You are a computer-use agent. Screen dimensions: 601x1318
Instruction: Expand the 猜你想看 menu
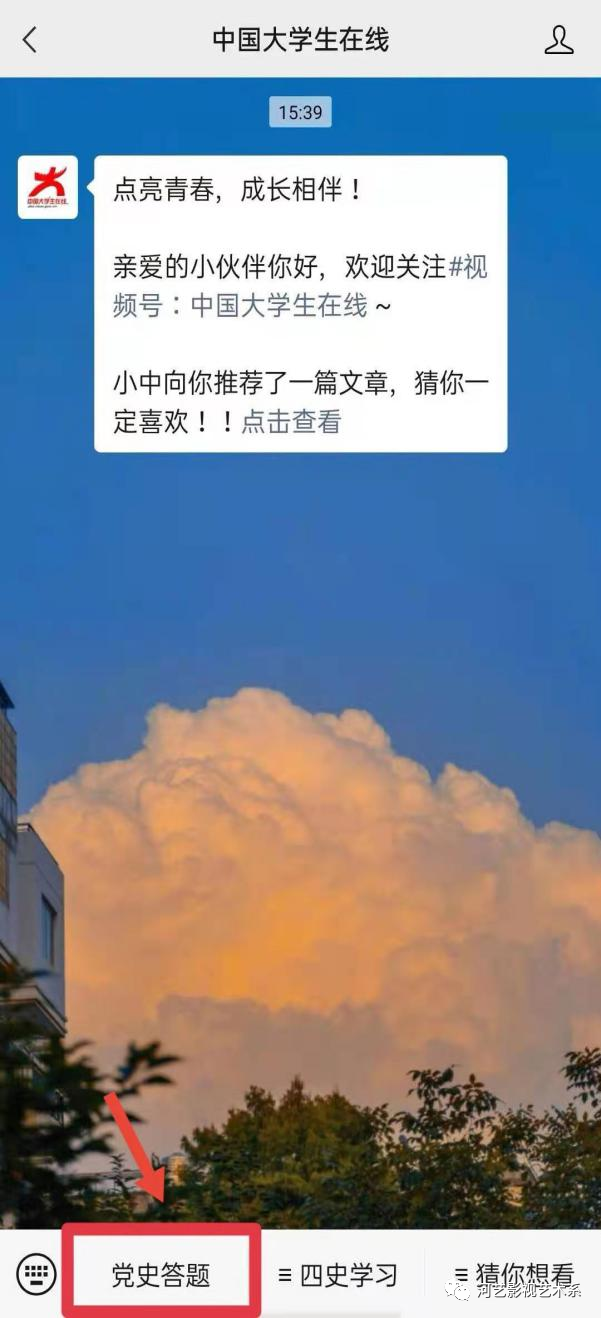(x=513, y=1275)
